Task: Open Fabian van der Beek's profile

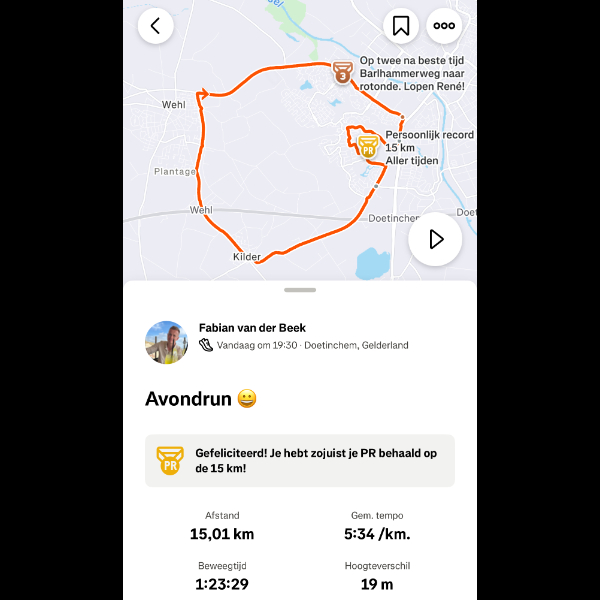Action: [x=252, y=328]
